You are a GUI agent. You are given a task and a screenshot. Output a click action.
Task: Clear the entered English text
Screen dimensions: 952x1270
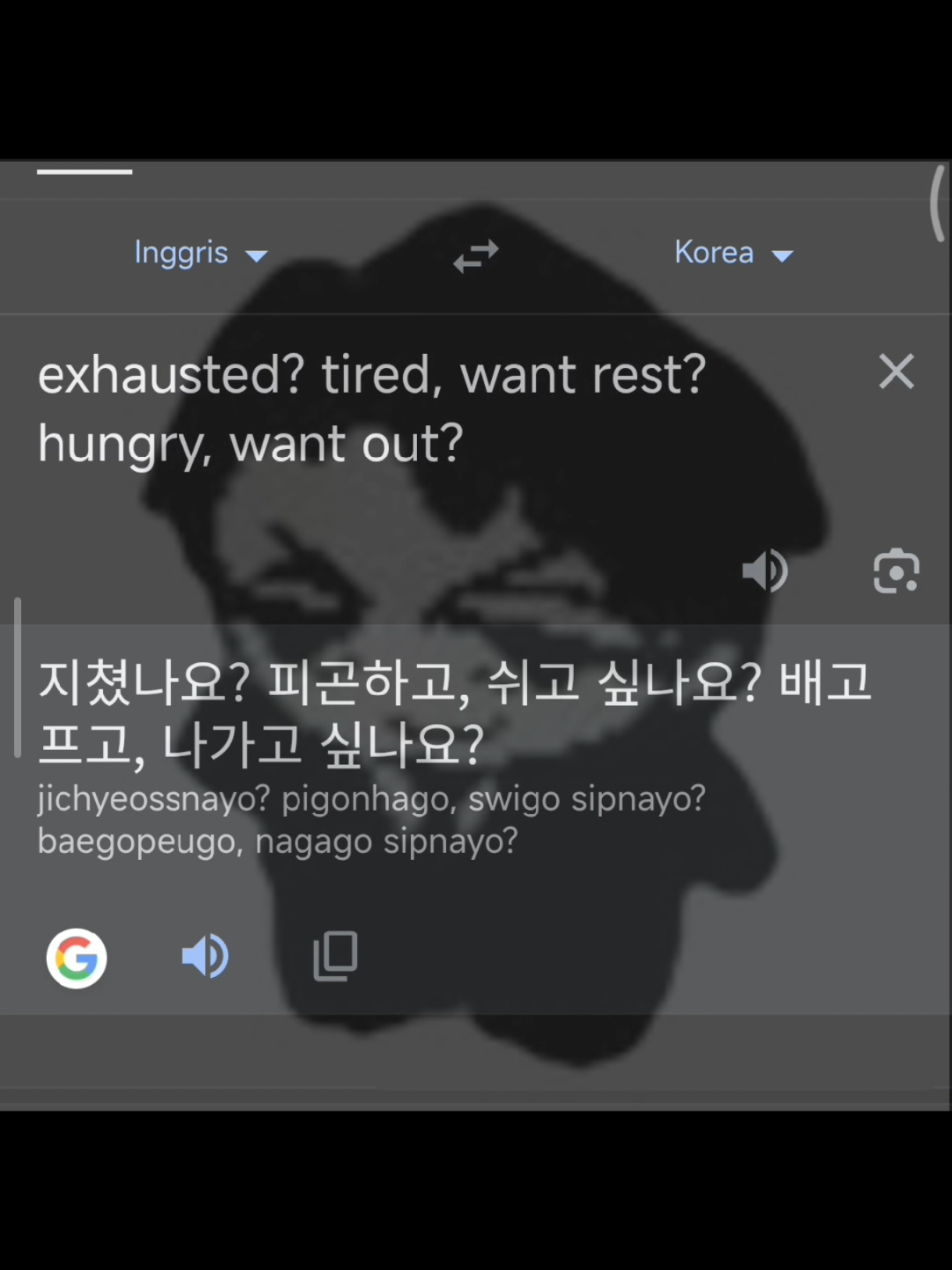click(896, 372)
